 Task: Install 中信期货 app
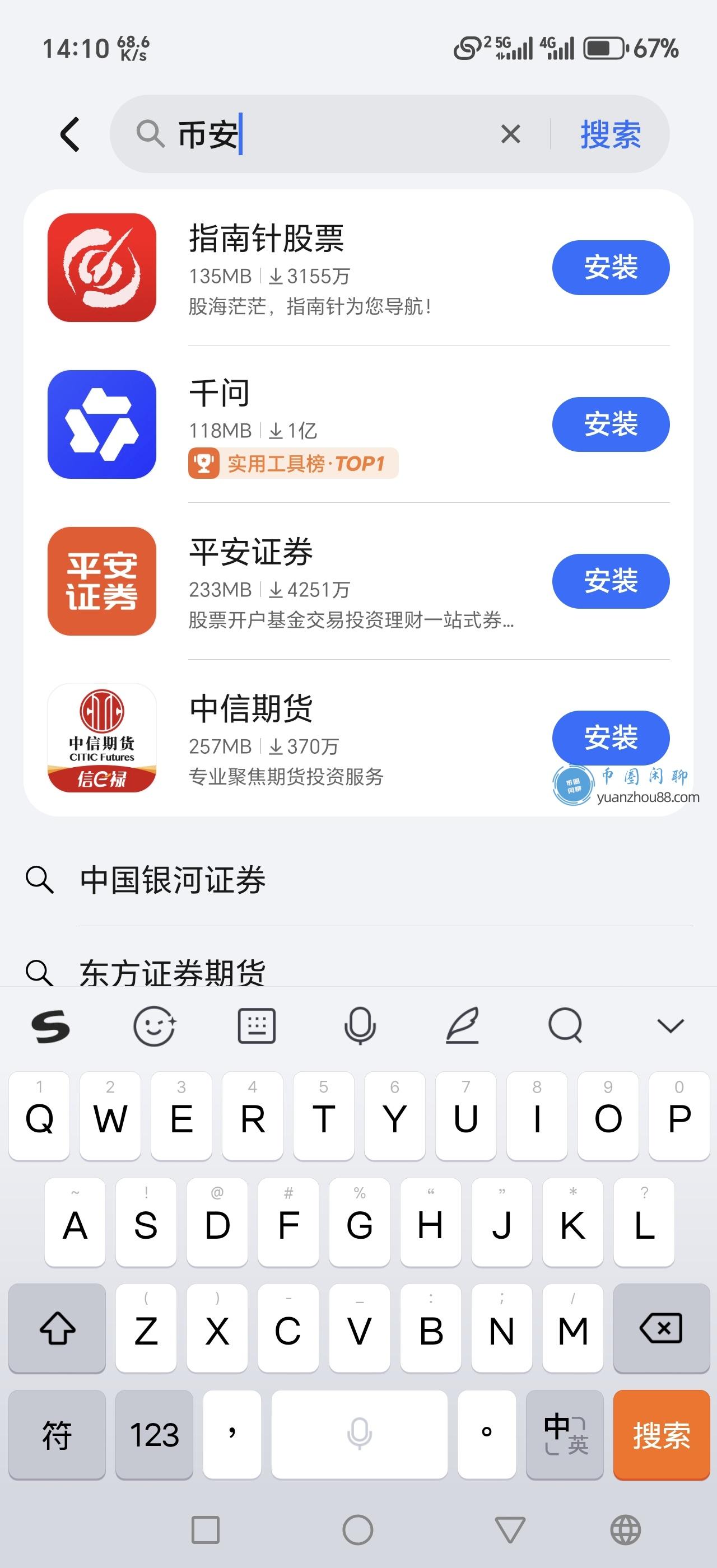610,737
